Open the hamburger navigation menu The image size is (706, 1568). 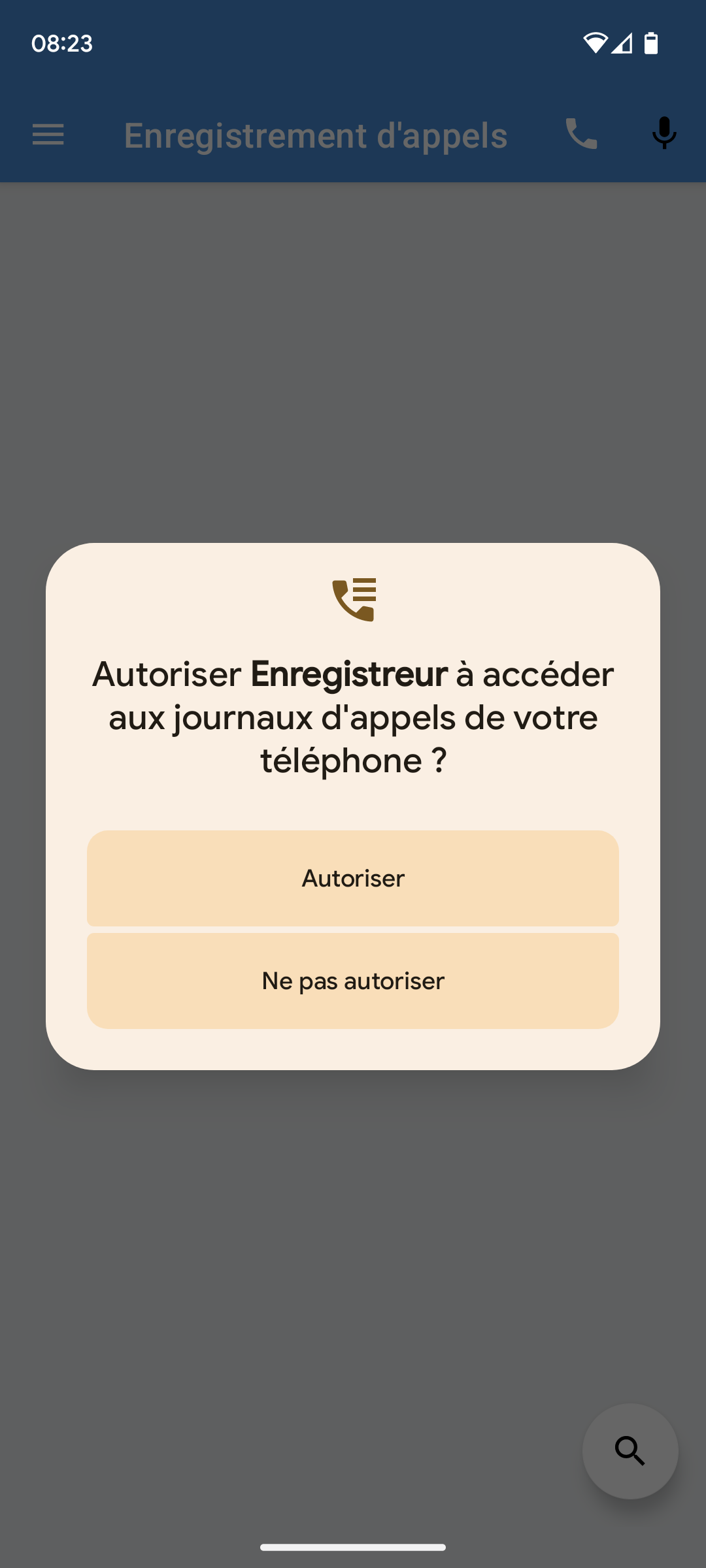pos(48,135)
